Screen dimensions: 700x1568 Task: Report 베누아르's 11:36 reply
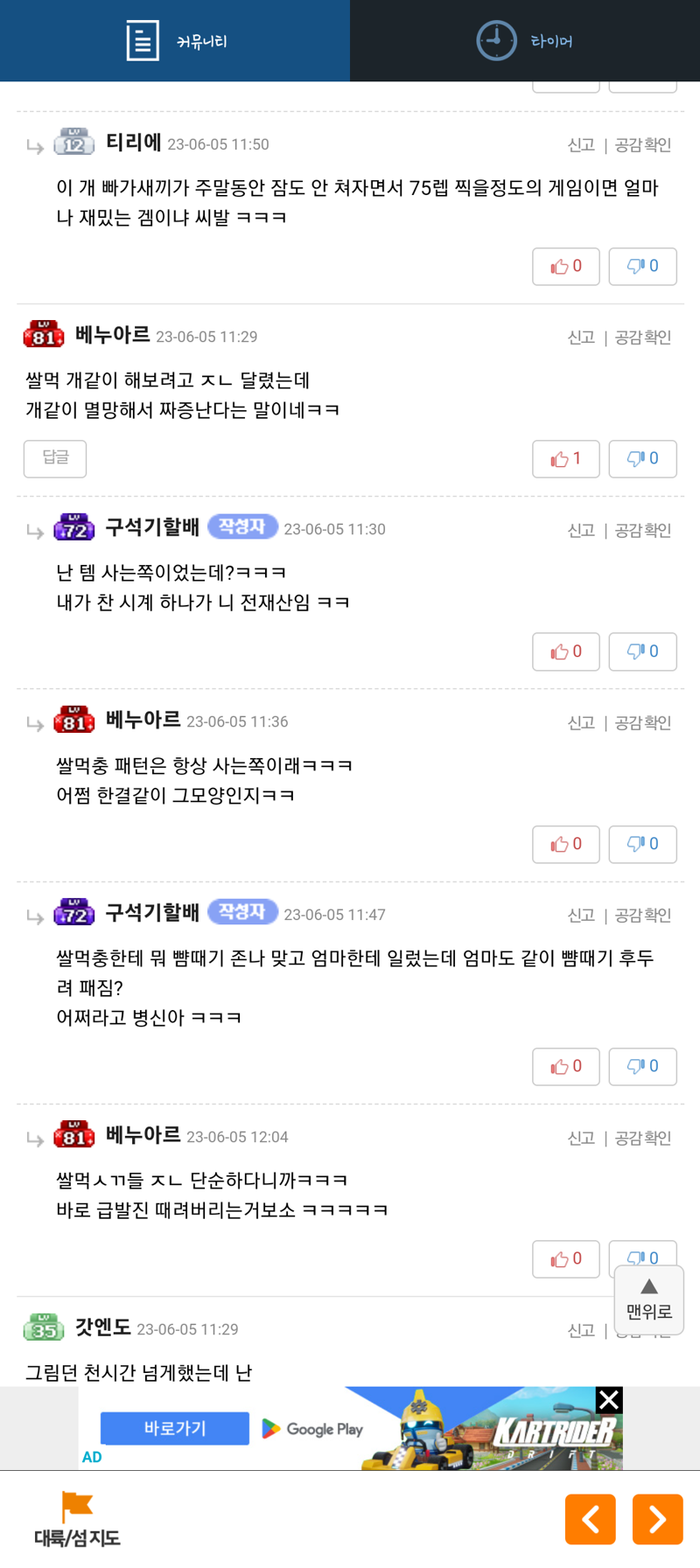(581, 723)
